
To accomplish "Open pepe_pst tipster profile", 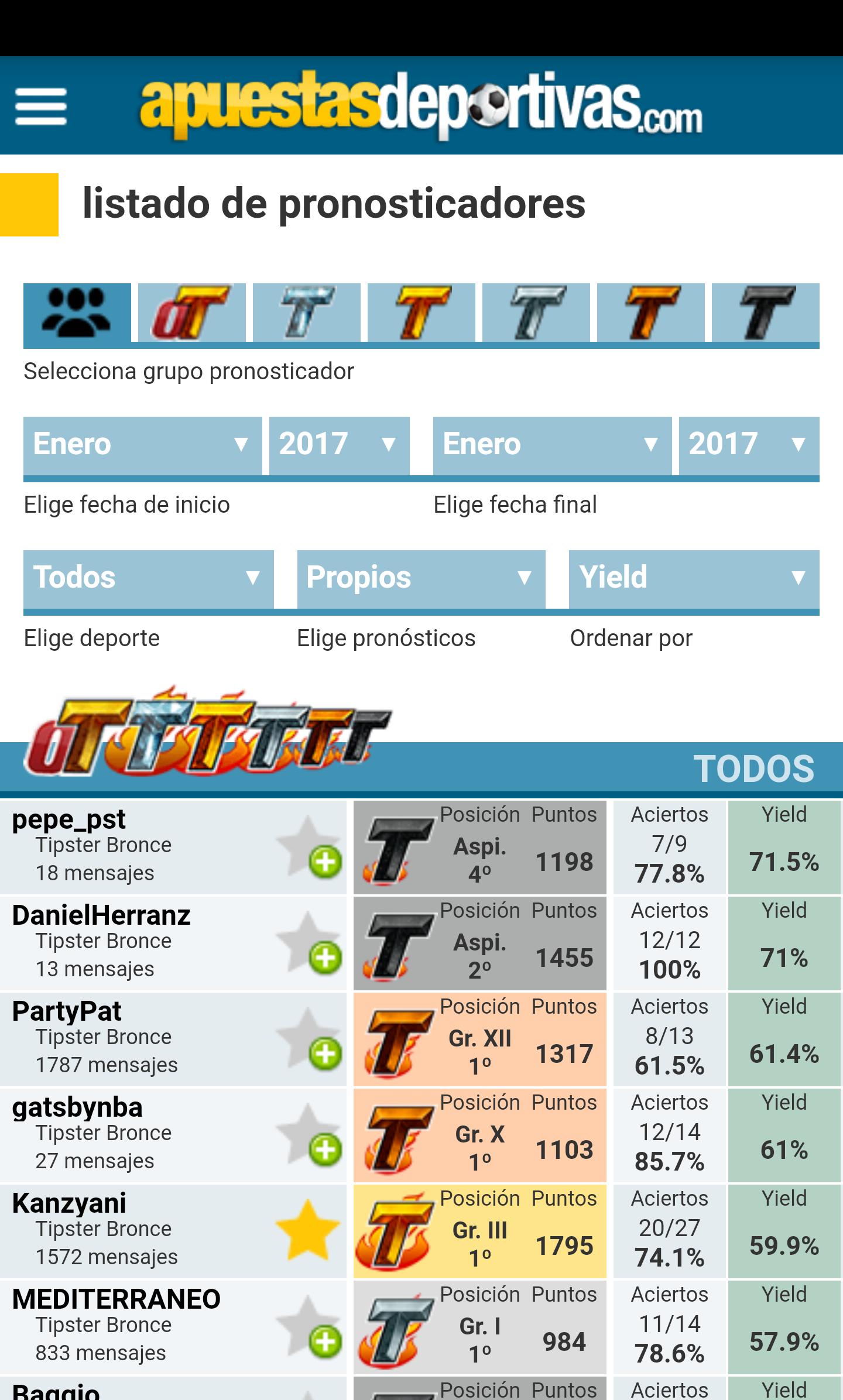I will pyautogui.click(x=69, y=820).
